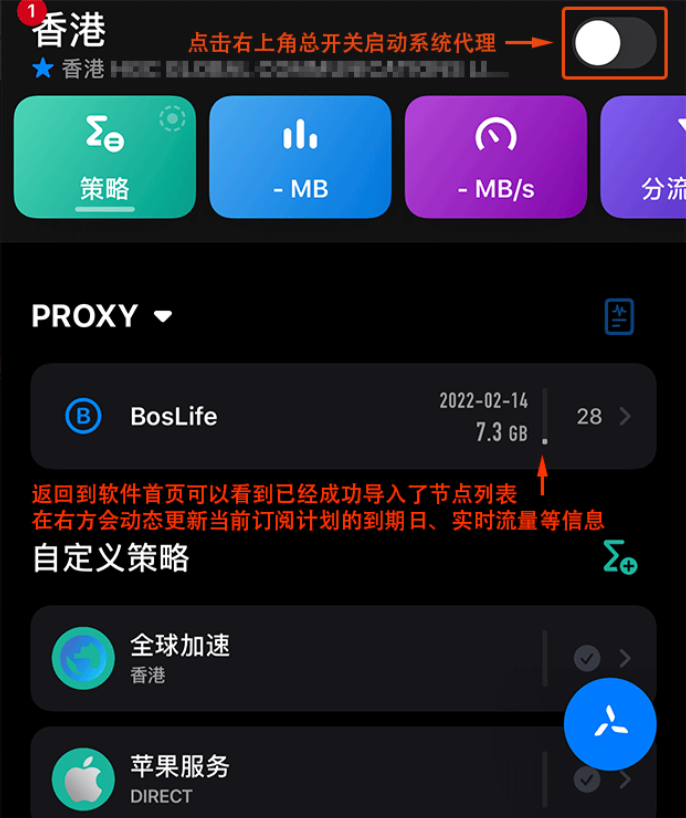Tap the blue fan floating button
This screenshot has width=686, height=818.
(x=610, y=725)
